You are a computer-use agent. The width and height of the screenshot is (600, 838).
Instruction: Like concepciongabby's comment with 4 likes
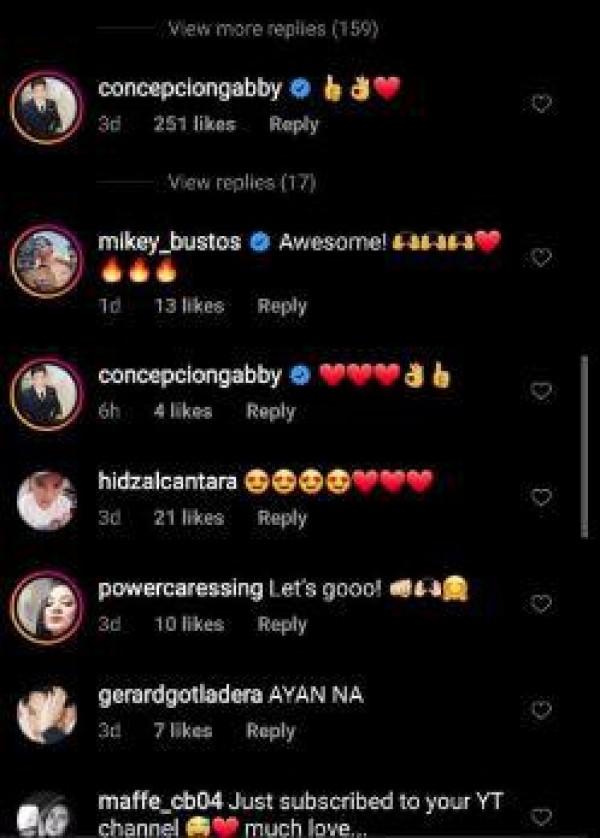coord(541,392)
